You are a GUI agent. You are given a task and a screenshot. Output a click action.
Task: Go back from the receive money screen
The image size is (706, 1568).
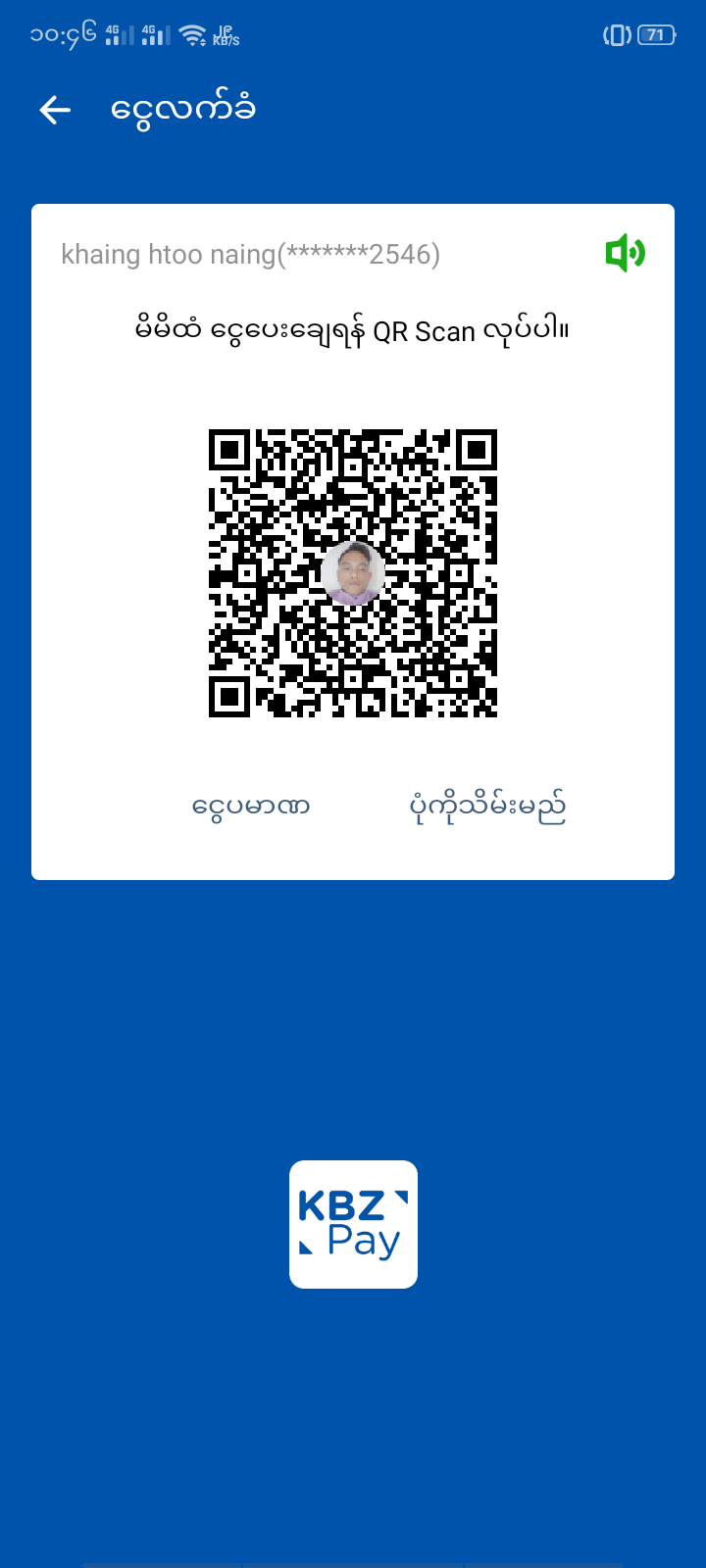coord(55,110)
